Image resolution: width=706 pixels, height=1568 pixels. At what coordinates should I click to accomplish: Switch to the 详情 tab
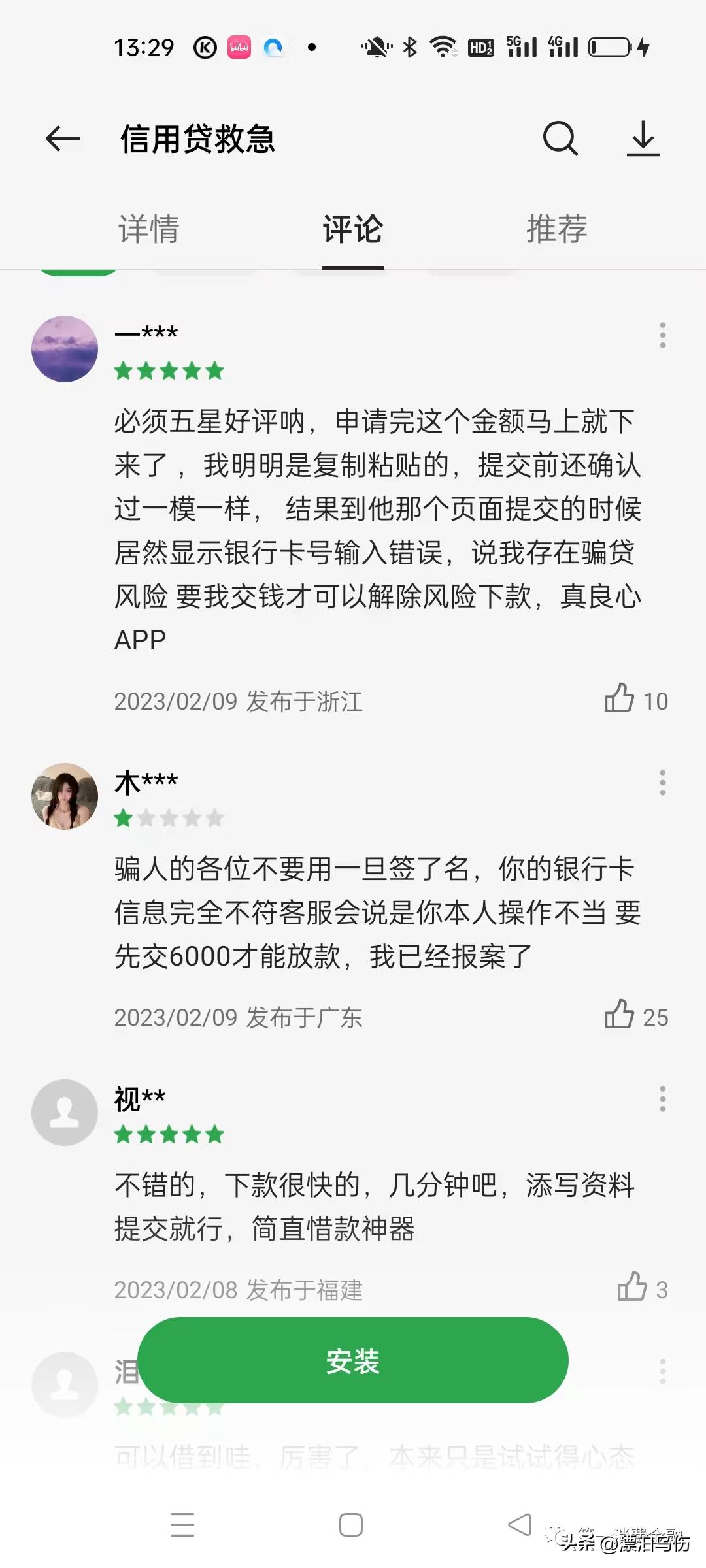click(149, 229)
